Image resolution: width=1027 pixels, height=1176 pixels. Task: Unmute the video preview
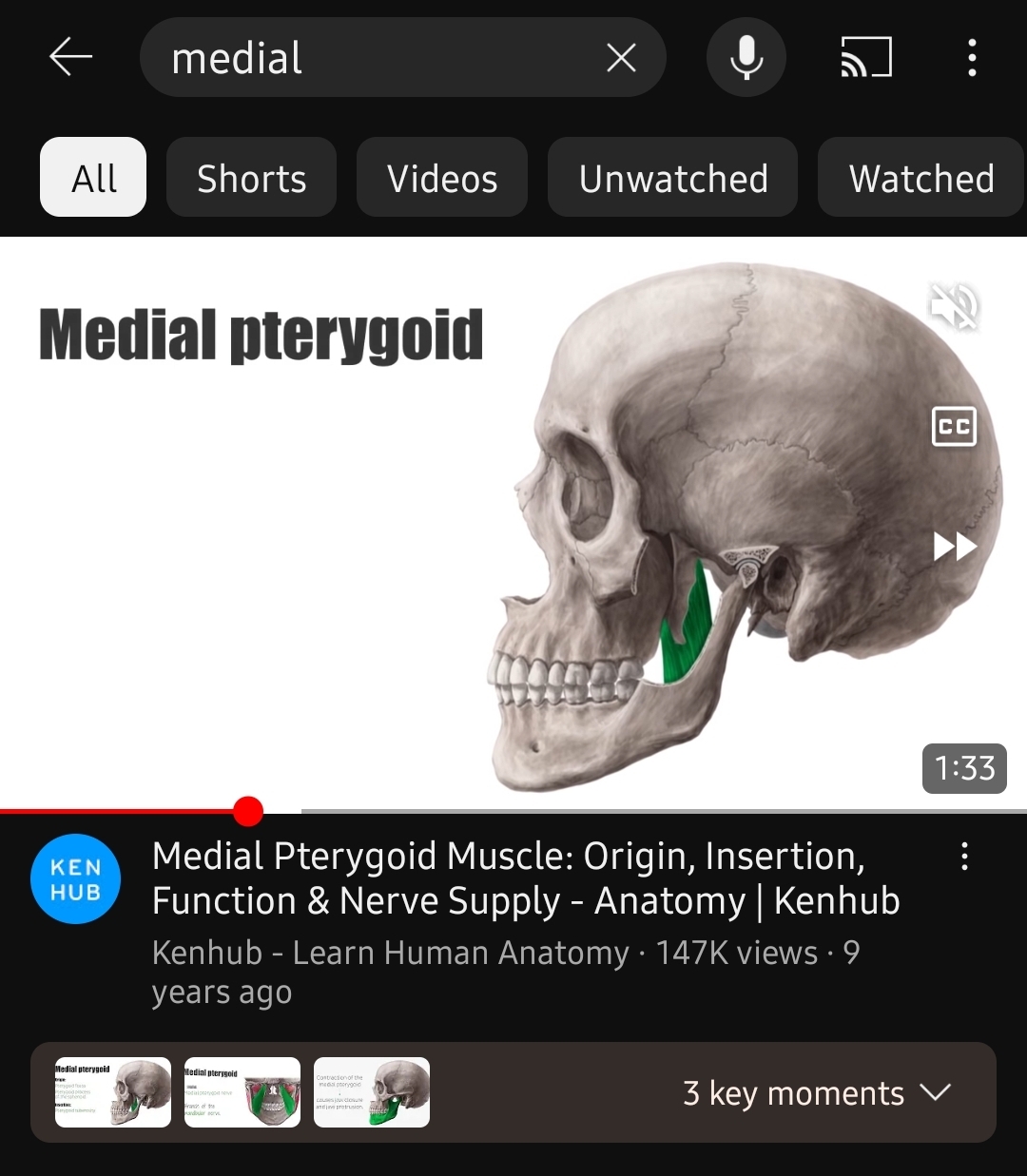(x=954, y=306)
